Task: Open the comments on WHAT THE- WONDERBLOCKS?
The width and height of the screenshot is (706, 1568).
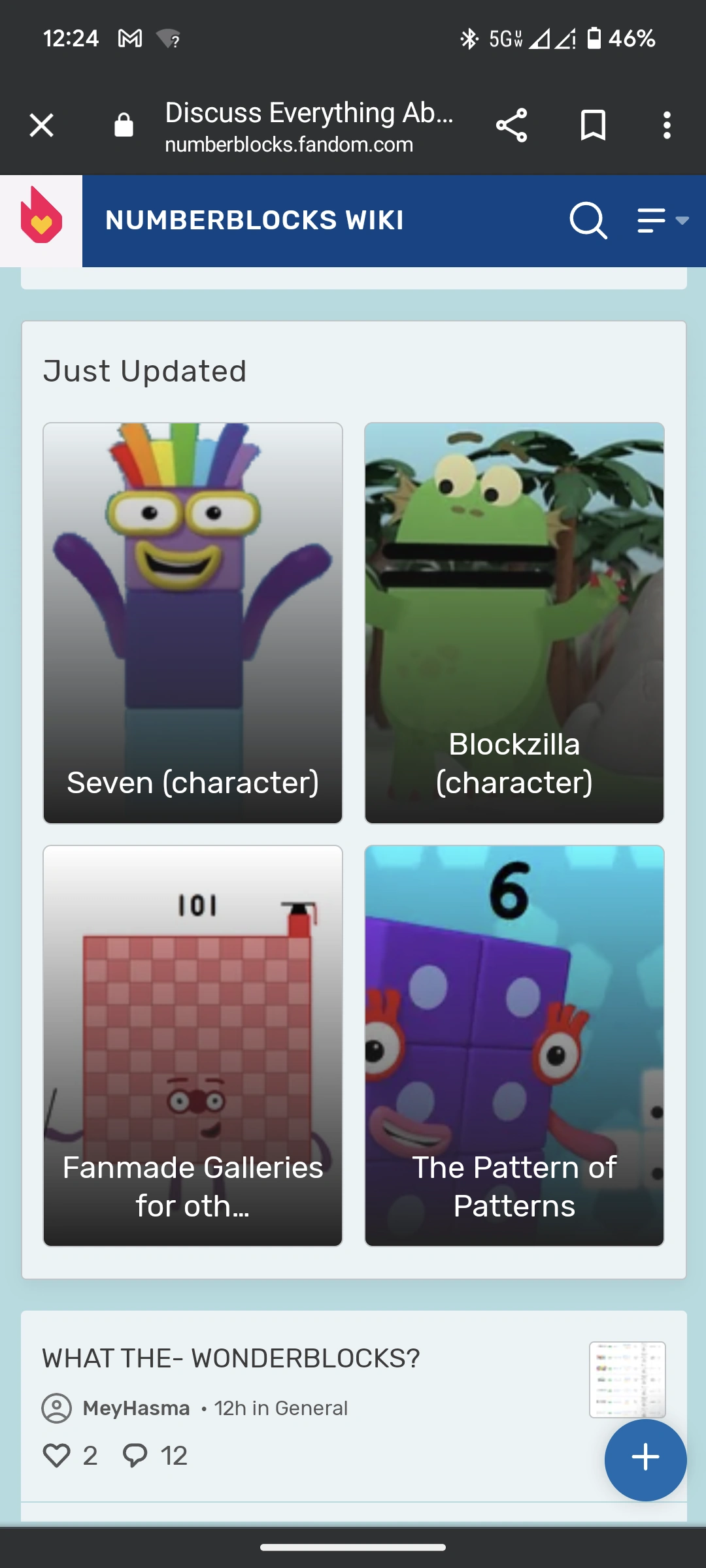Action: pyautogui.click(x=137, y=1456)
